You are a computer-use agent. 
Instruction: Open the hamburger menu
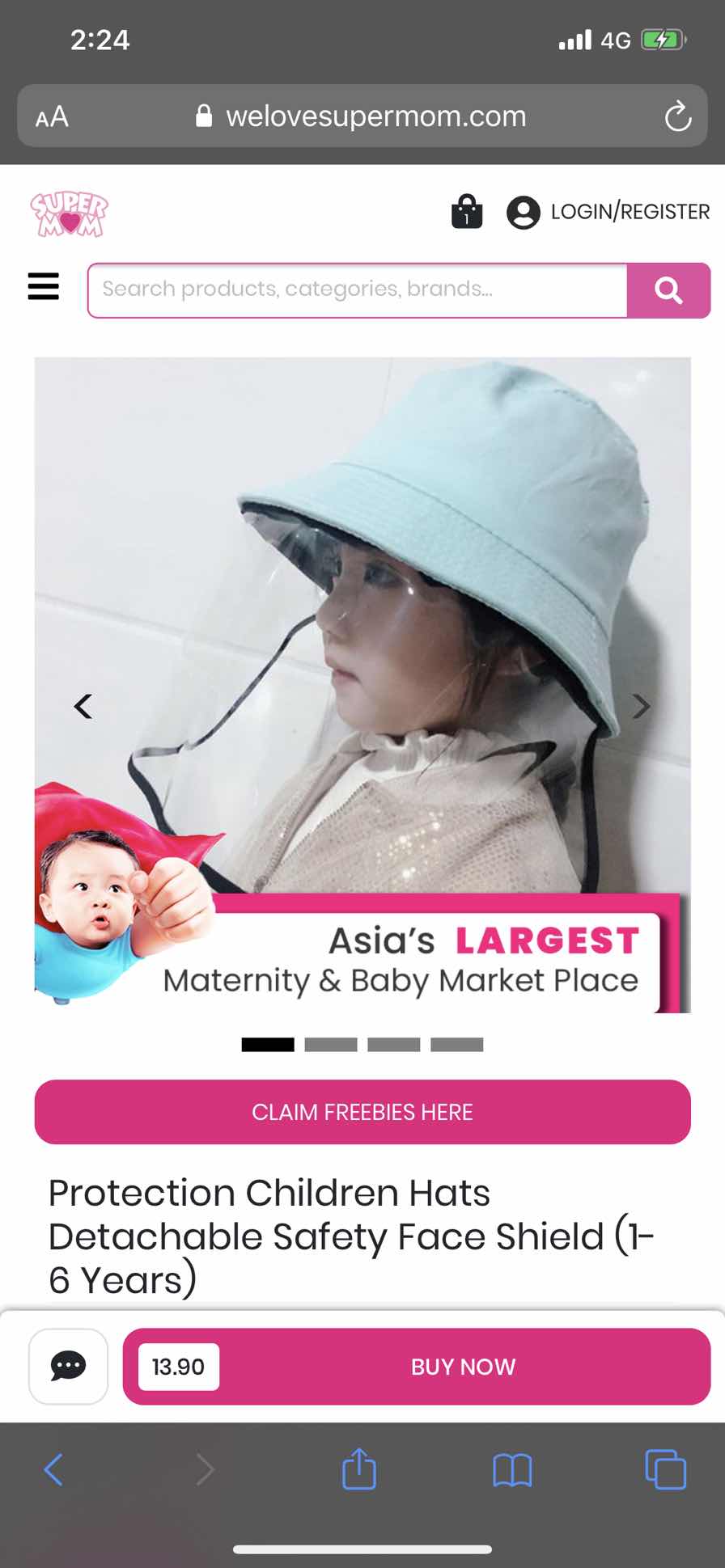point(44,286)
